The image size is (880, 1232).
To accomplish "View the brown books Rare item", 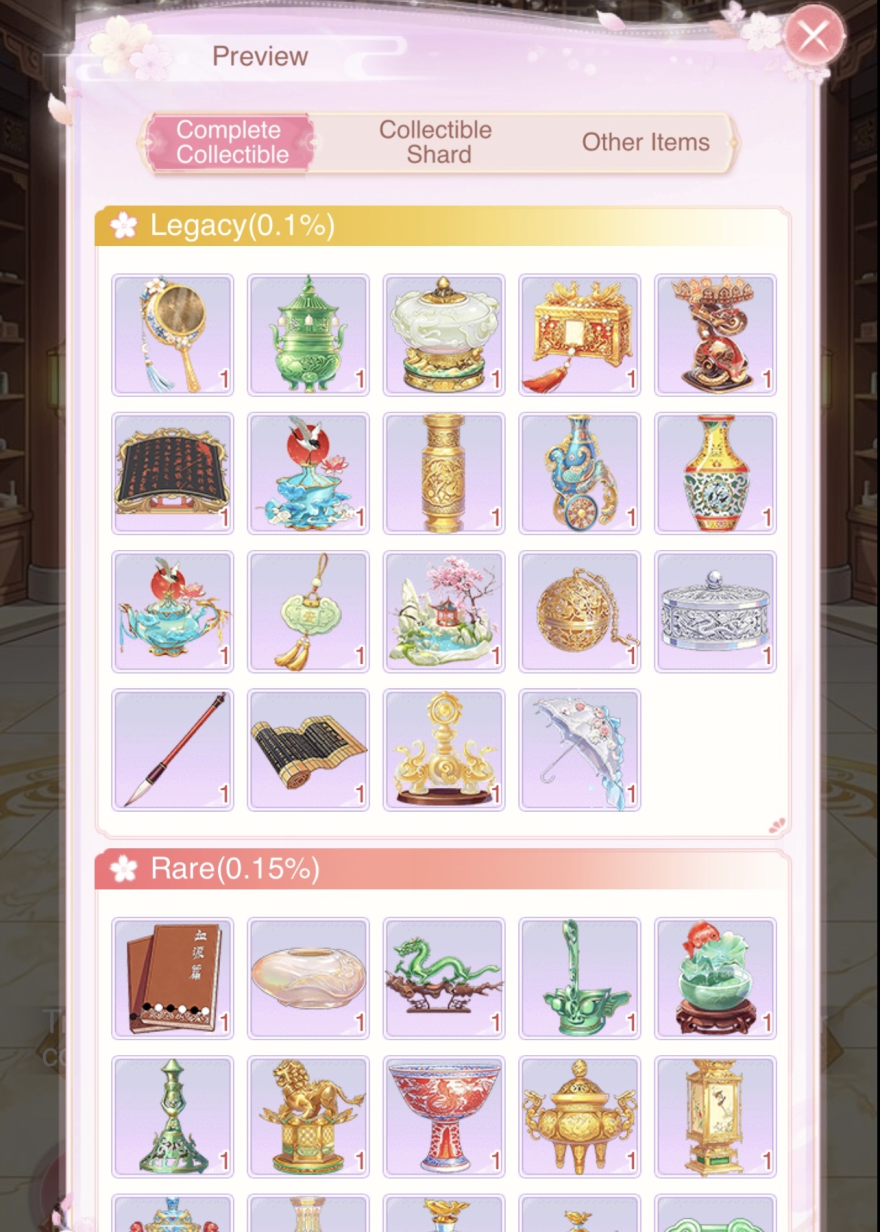I will 172,978.
